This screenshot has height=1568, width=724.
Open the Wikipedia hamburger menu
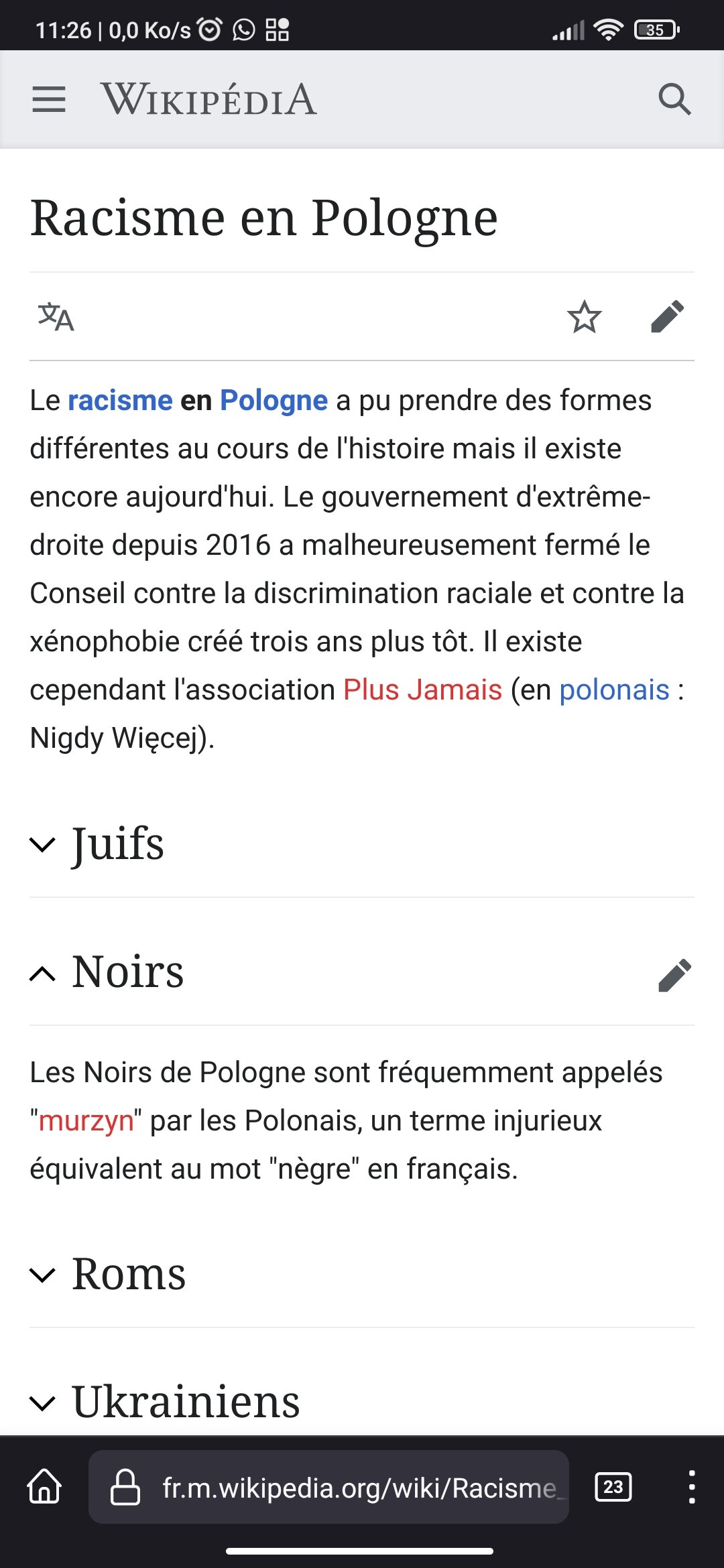(49, 99)
